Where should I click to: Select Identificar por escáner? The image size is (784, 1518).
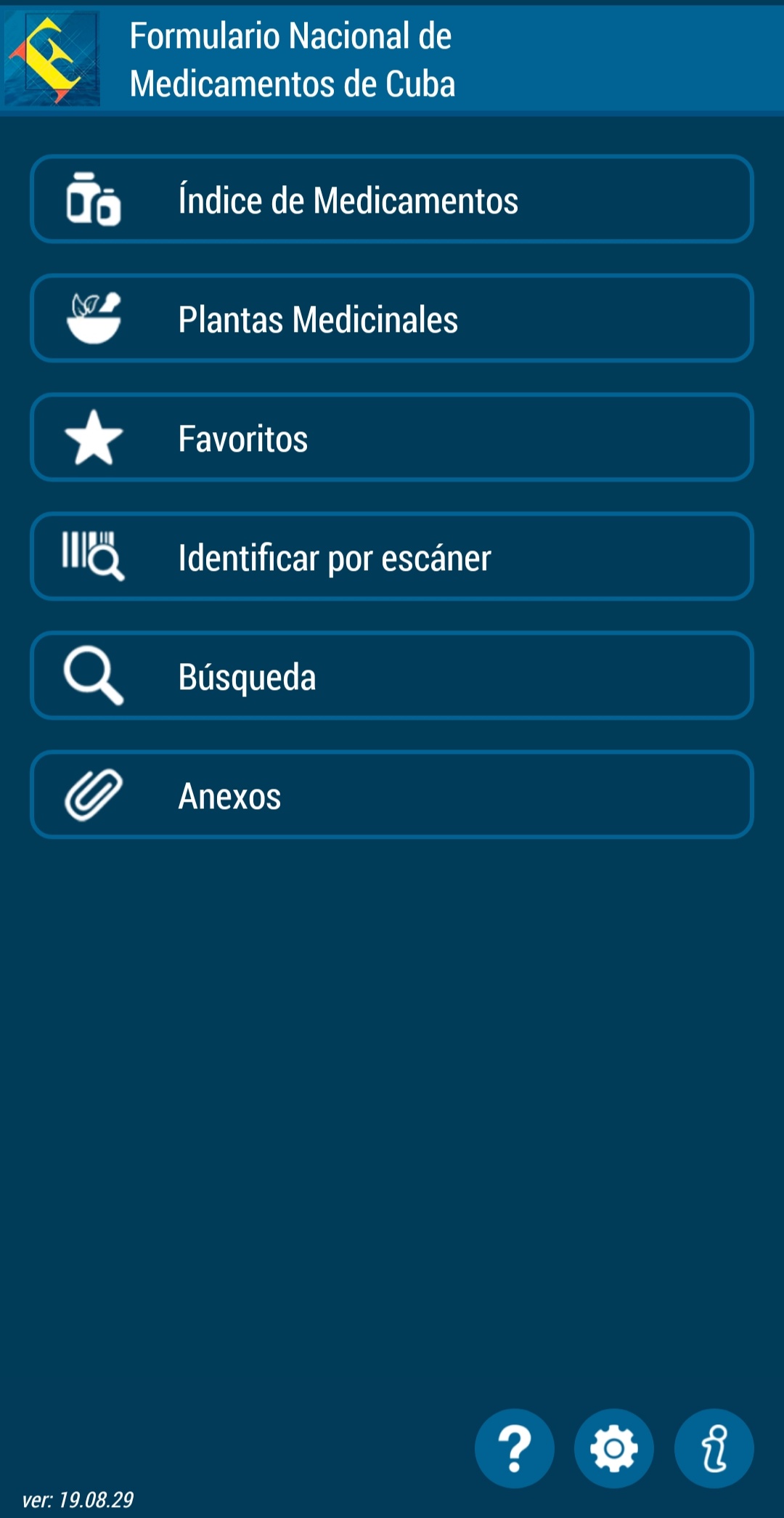click(x=391, y=556)
